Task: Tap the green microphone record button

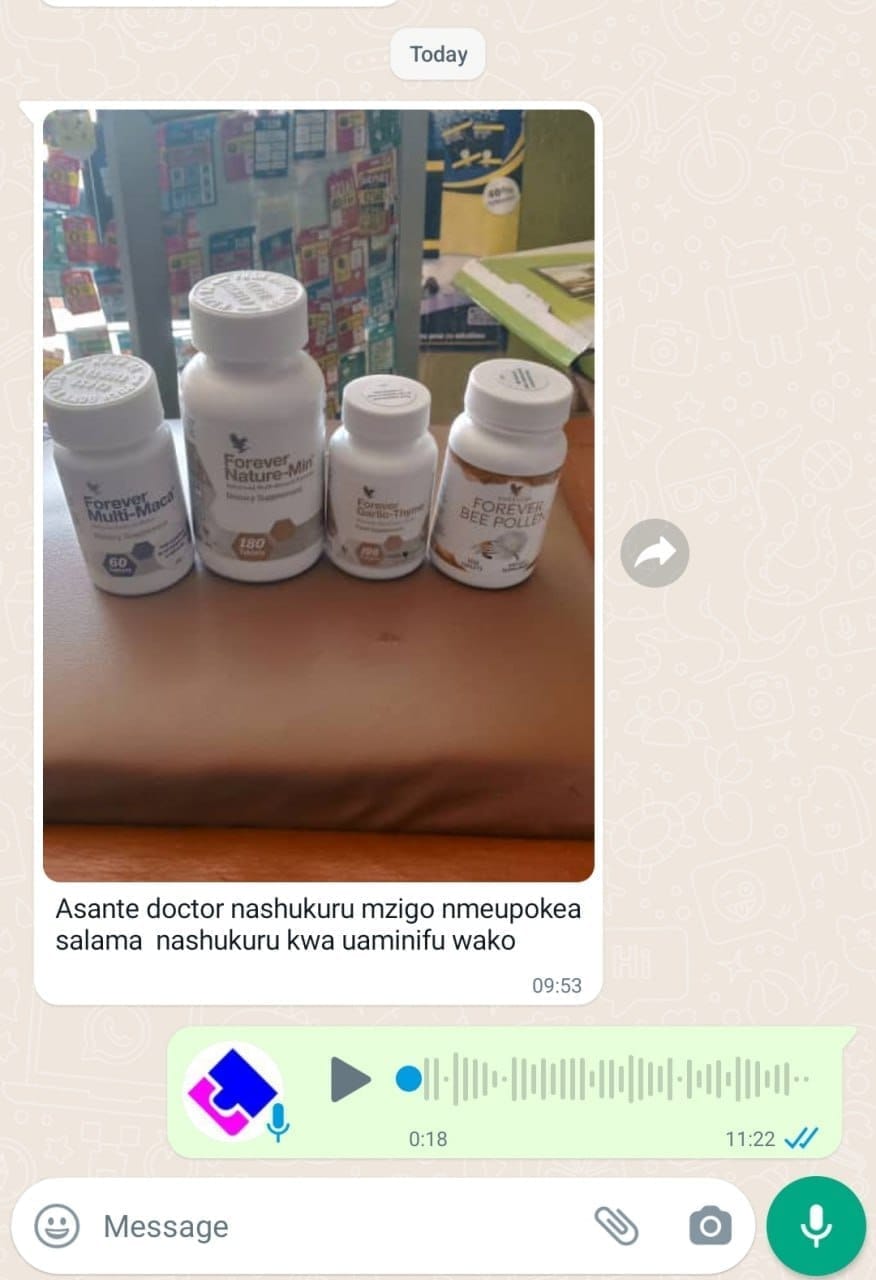Action: pyautogui.click(x=815, y=1225)
